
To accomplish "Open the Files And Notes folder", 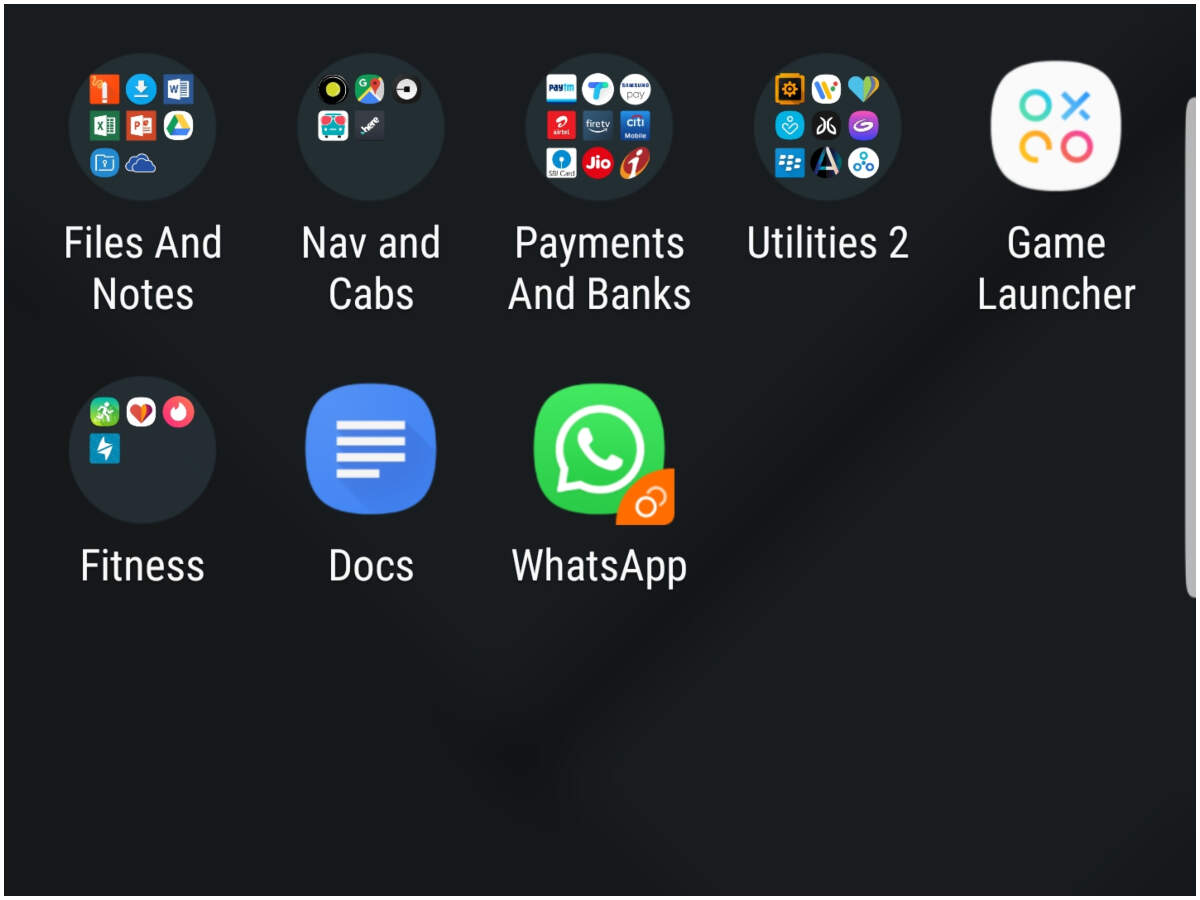I will (142, 127).
